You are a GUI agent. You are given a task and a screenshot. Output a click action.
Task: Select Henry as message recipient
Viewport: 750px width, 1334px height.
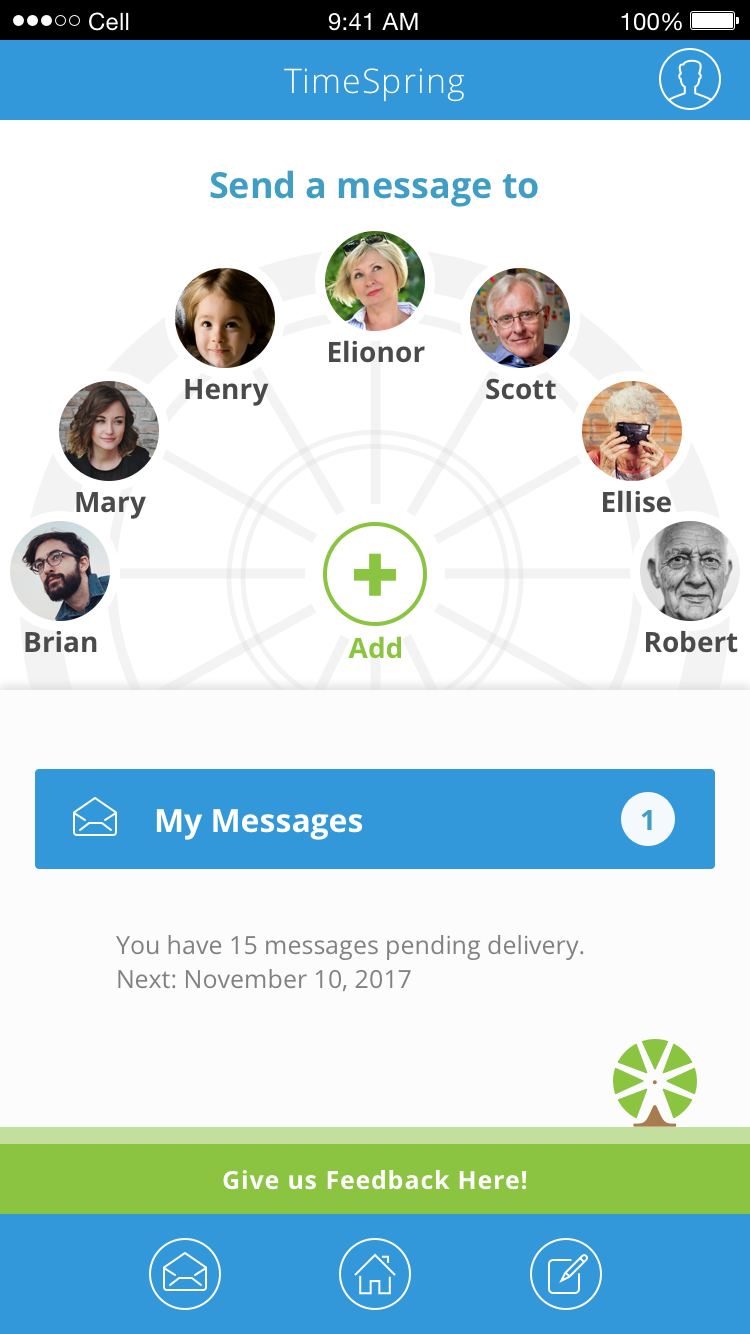tap(225, 318)
